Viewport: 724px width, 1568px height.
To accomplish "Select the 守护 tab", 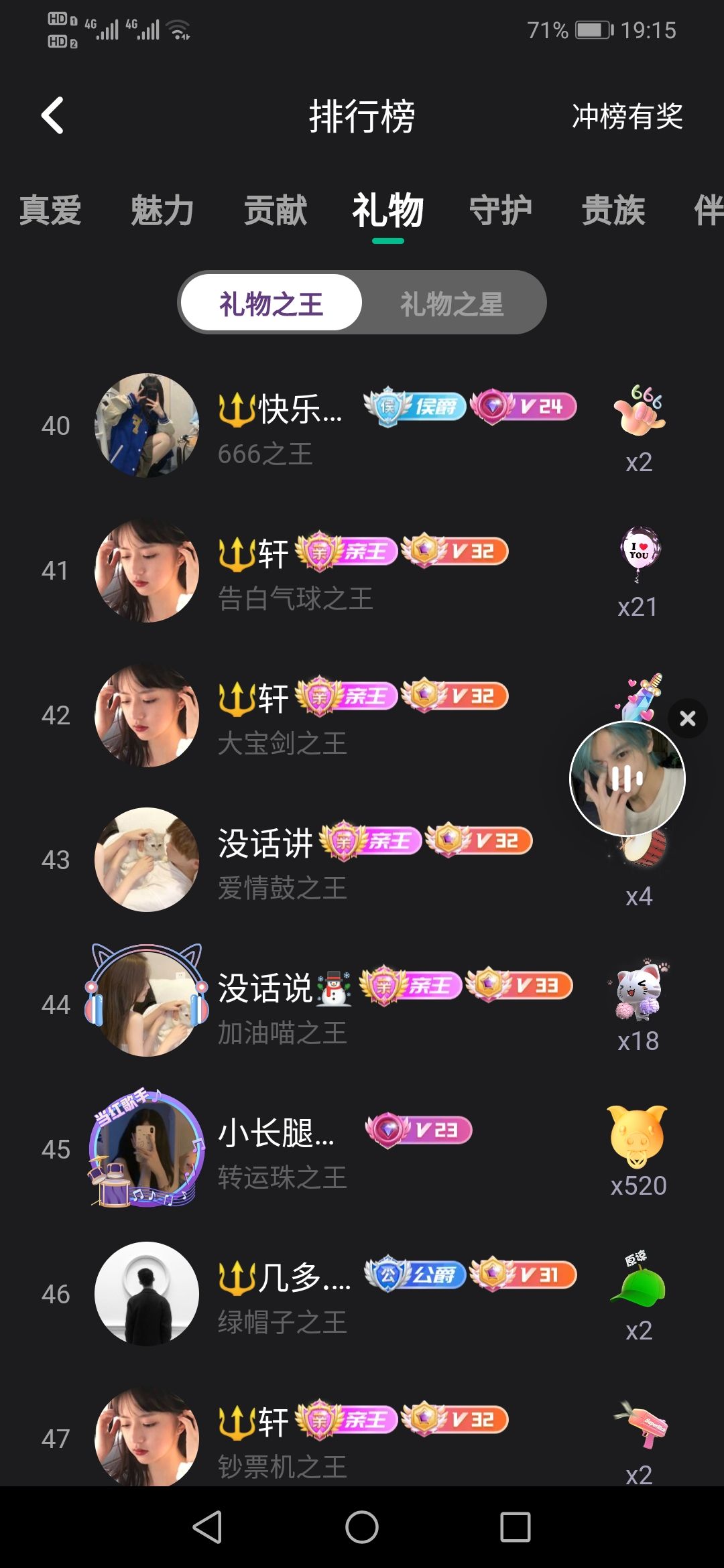I will 500,210.
